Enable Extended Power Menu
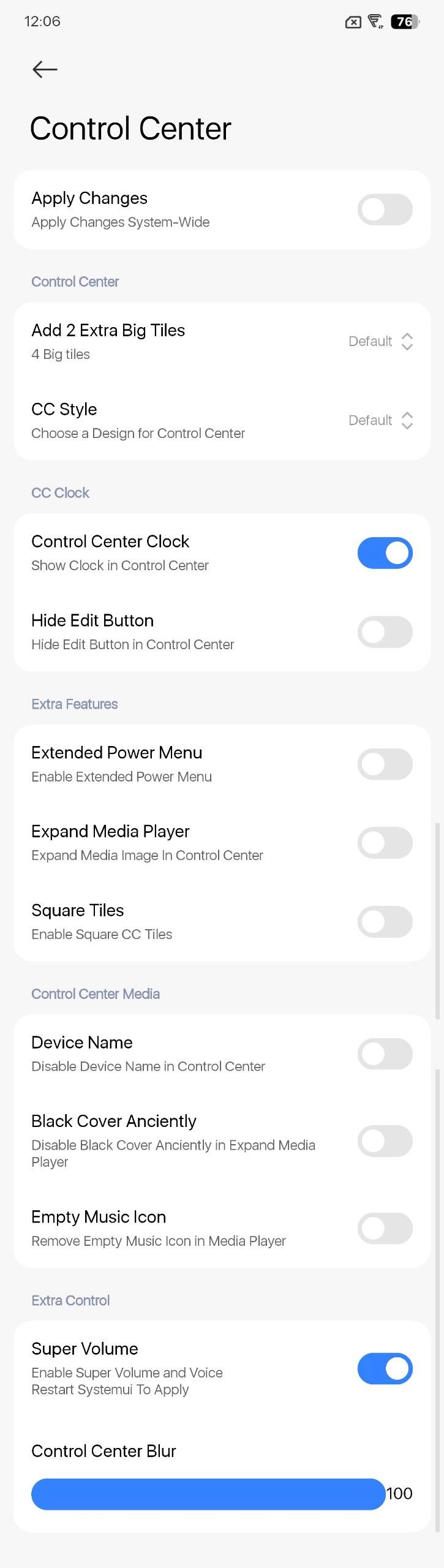The image size is (444, 1568). click(385, 764)
